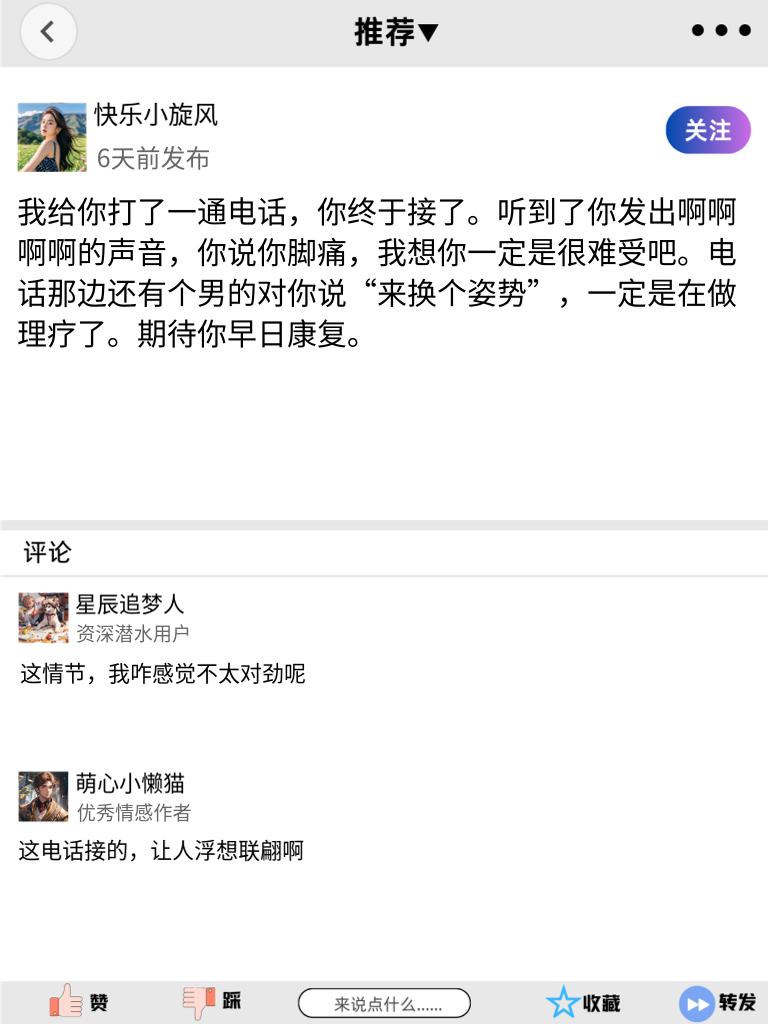Tap 星辰追梦人's comment avatar
The height and width of the screenshot is (1024, 768).
(45, 618)
